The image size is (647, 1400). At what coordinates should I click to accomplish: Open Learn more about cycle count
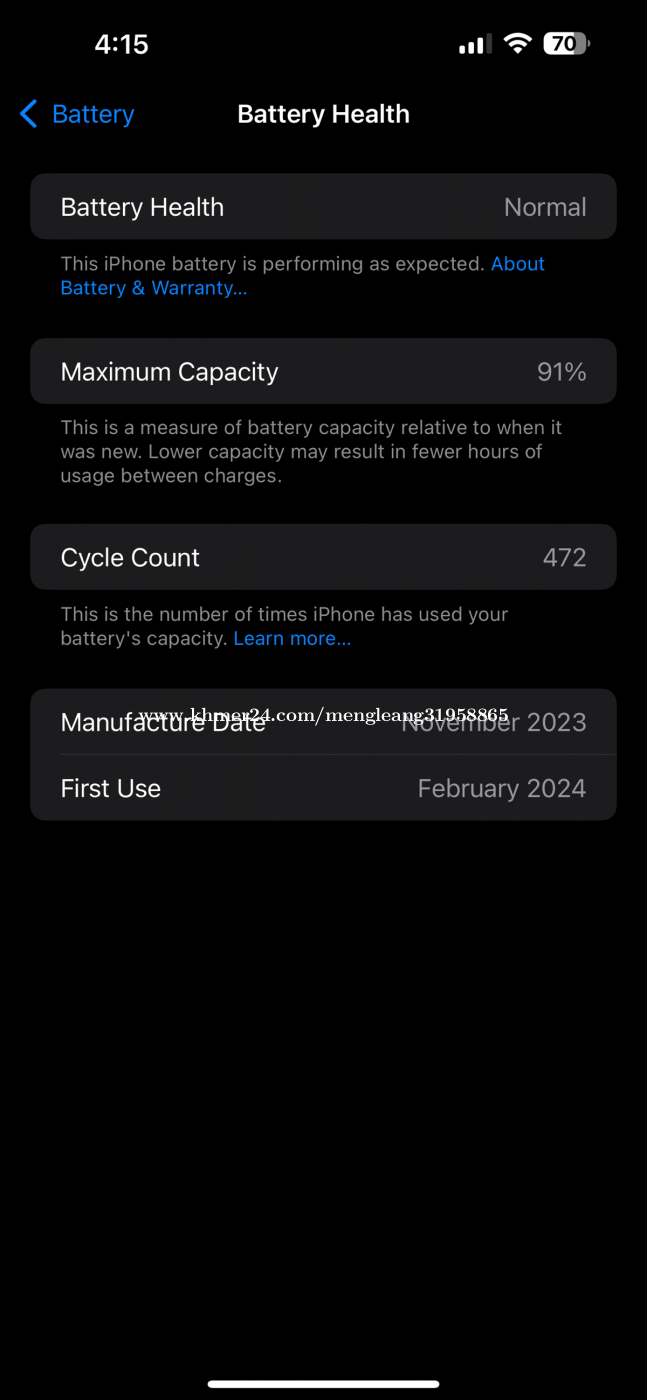pyautogui.click(x=292, y=638)
